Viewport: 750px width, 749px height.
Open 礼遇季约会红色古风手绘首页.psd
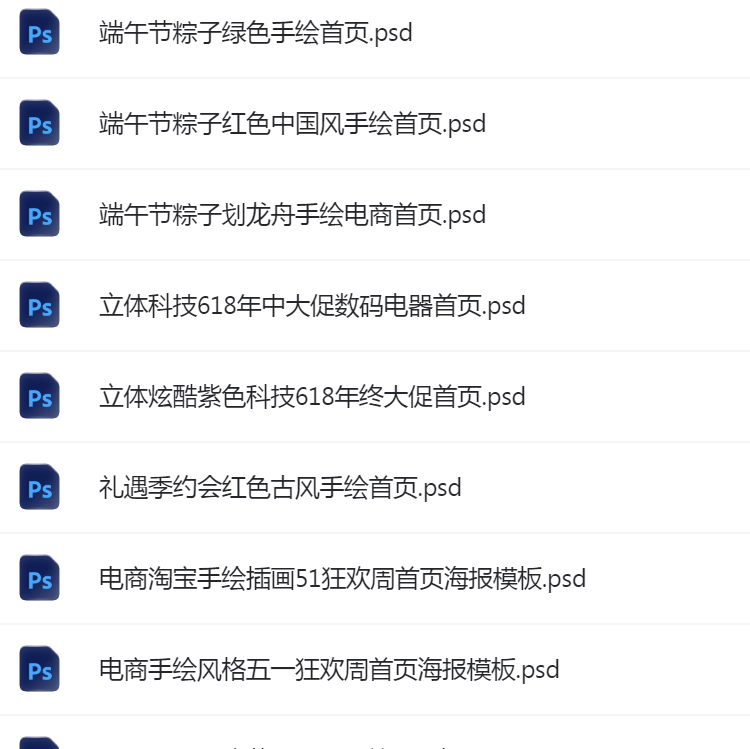point(280,488)
